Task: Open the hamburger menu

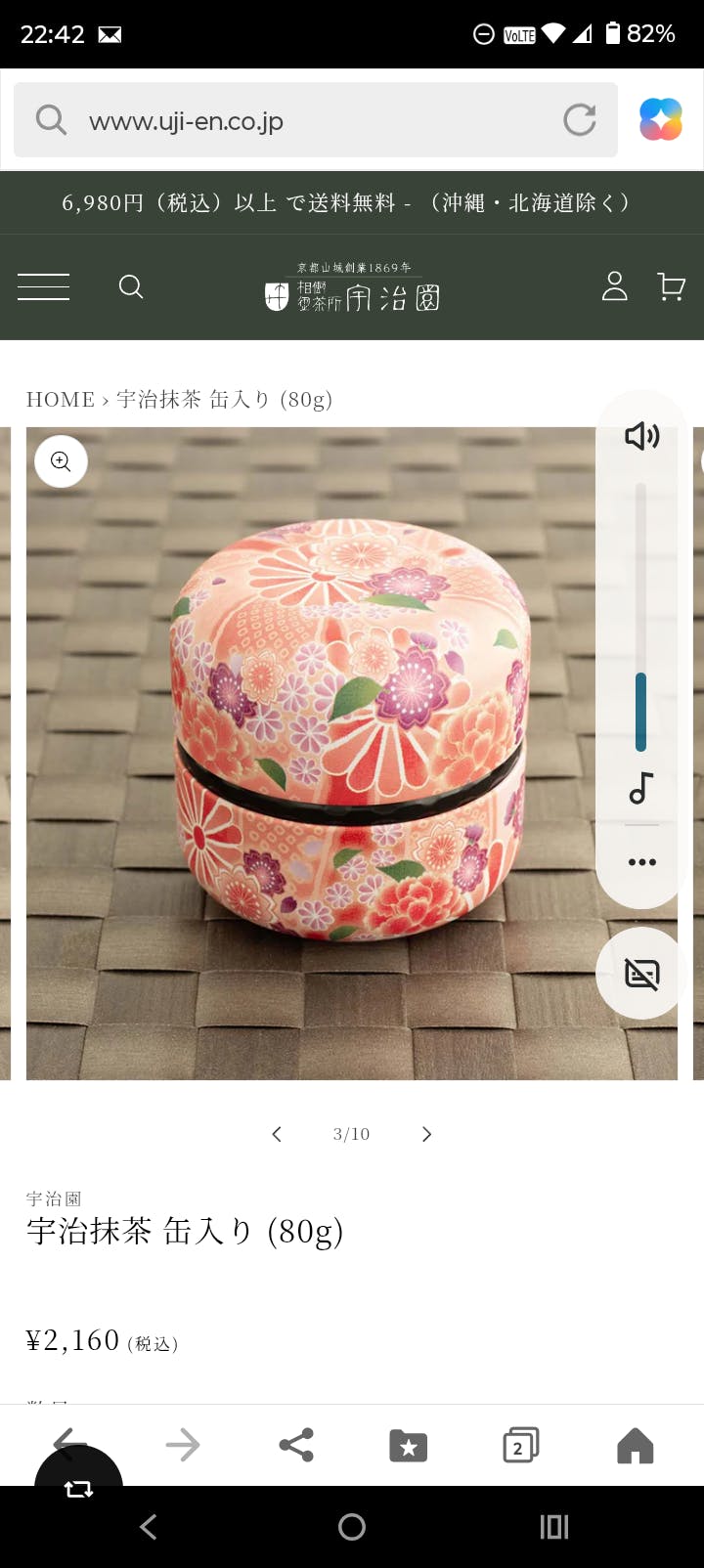Action: 44,286
